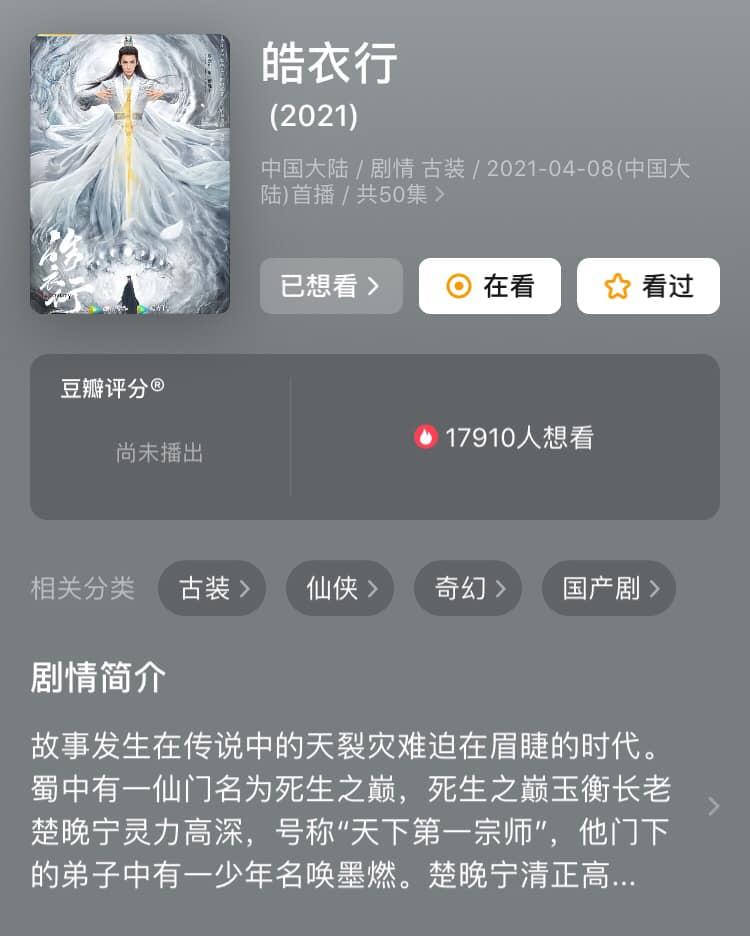Mark the show as 在看
Screen dimensions: 750x936
coord(489,286)
